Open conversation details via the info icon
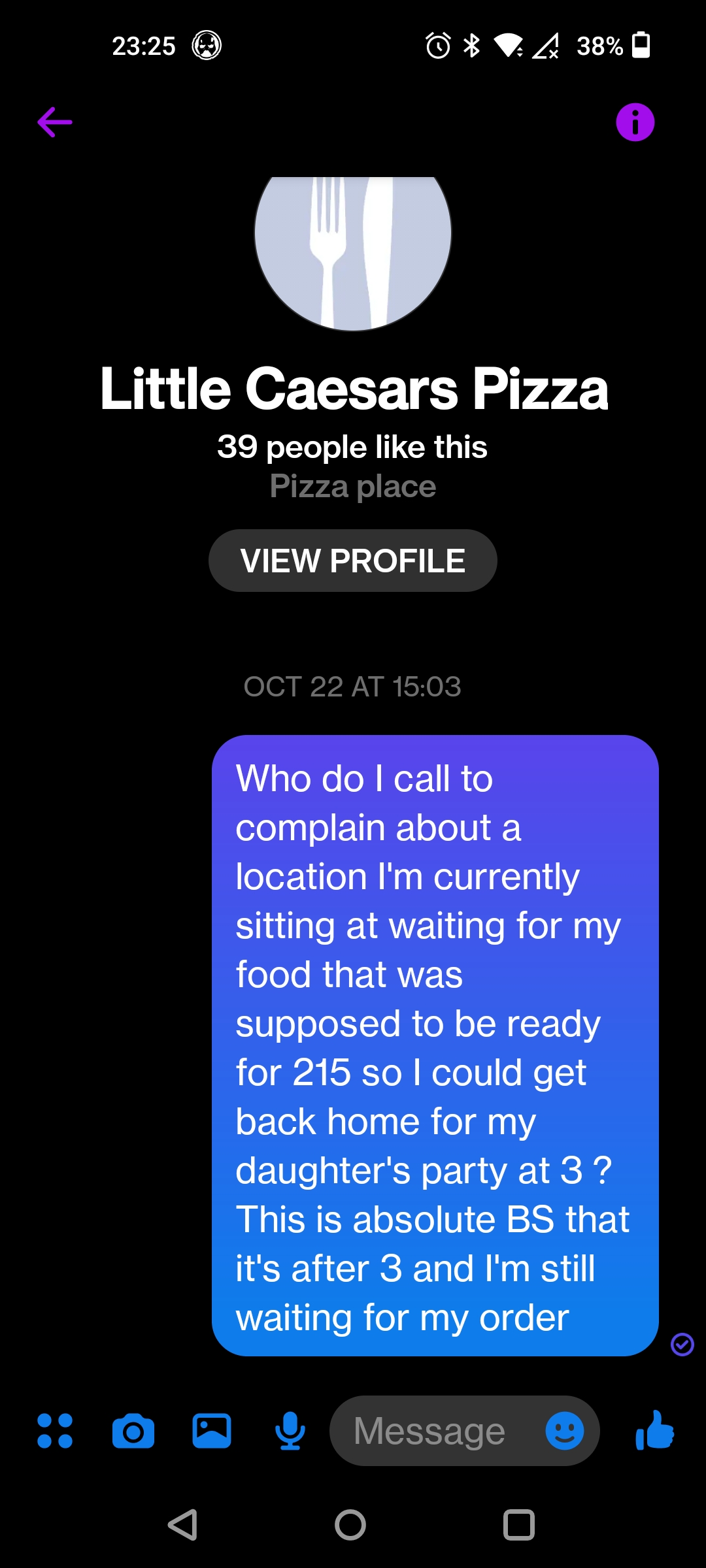706x1568 pixels. tap(635, 122)
